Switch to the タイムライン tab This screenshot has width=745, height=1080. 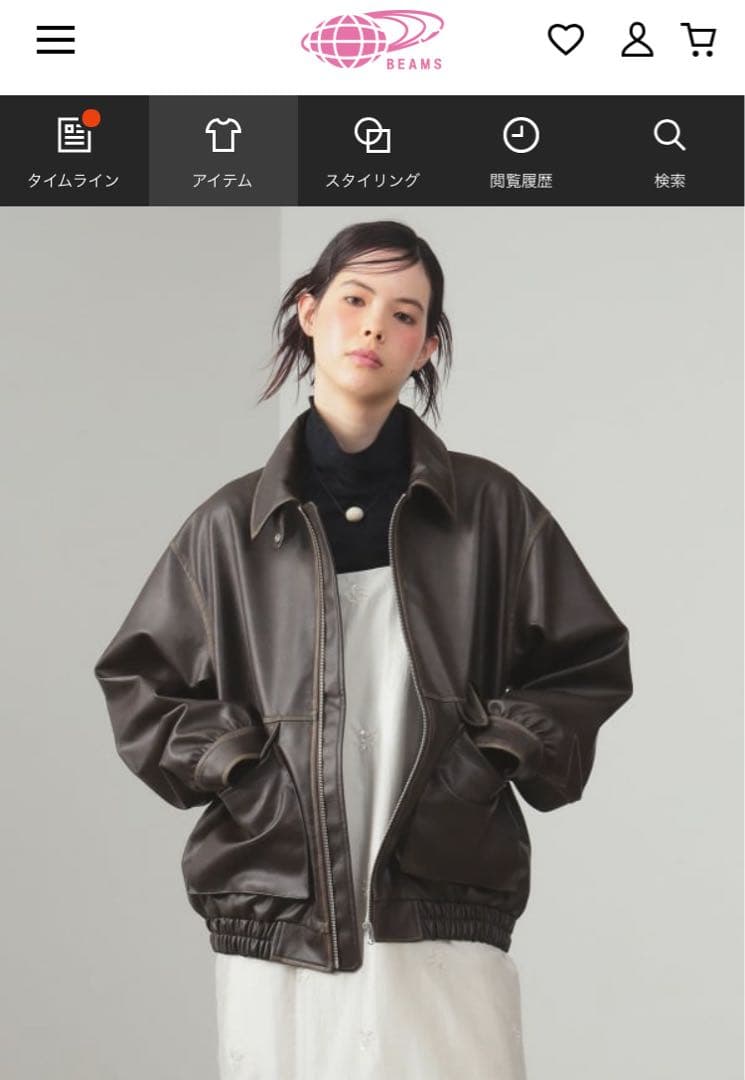tap(74, 151)
